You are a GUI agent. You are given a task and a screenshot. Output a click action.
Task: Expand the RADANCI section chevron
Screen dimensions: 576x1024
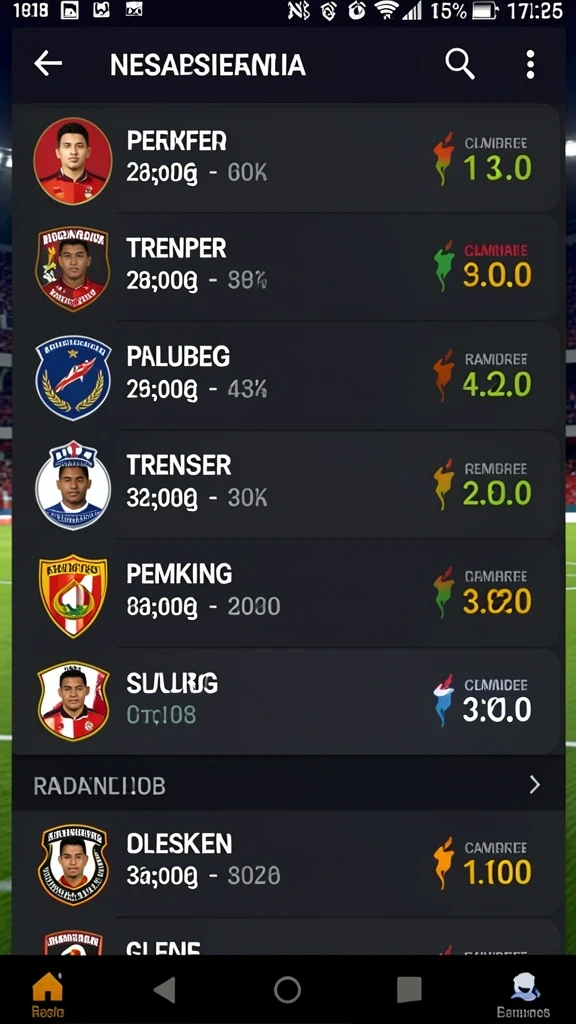[534, 784]
